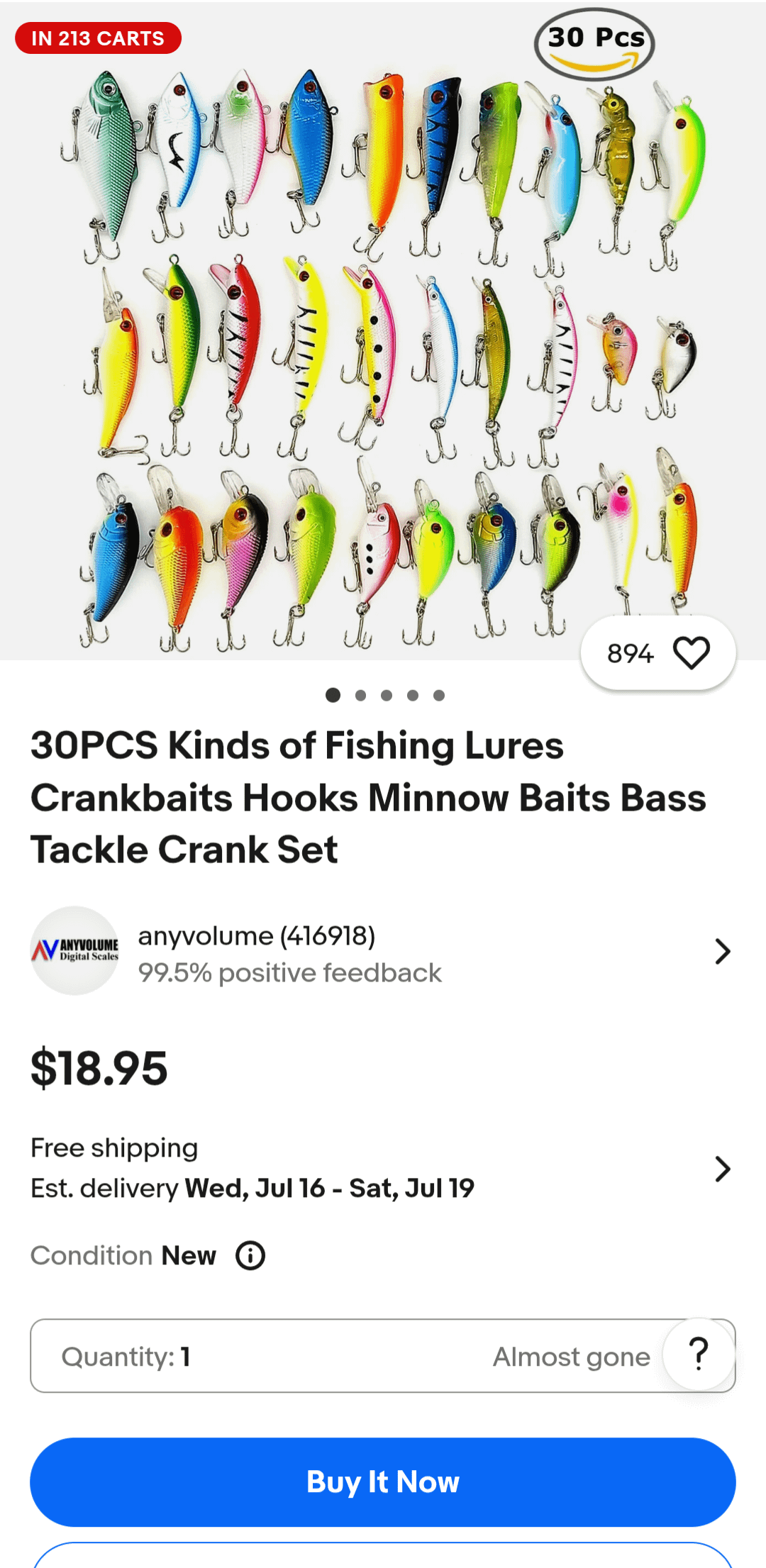766x1568 pixels.
Task: Tap the question mark help button
Action: [699, 1354]
